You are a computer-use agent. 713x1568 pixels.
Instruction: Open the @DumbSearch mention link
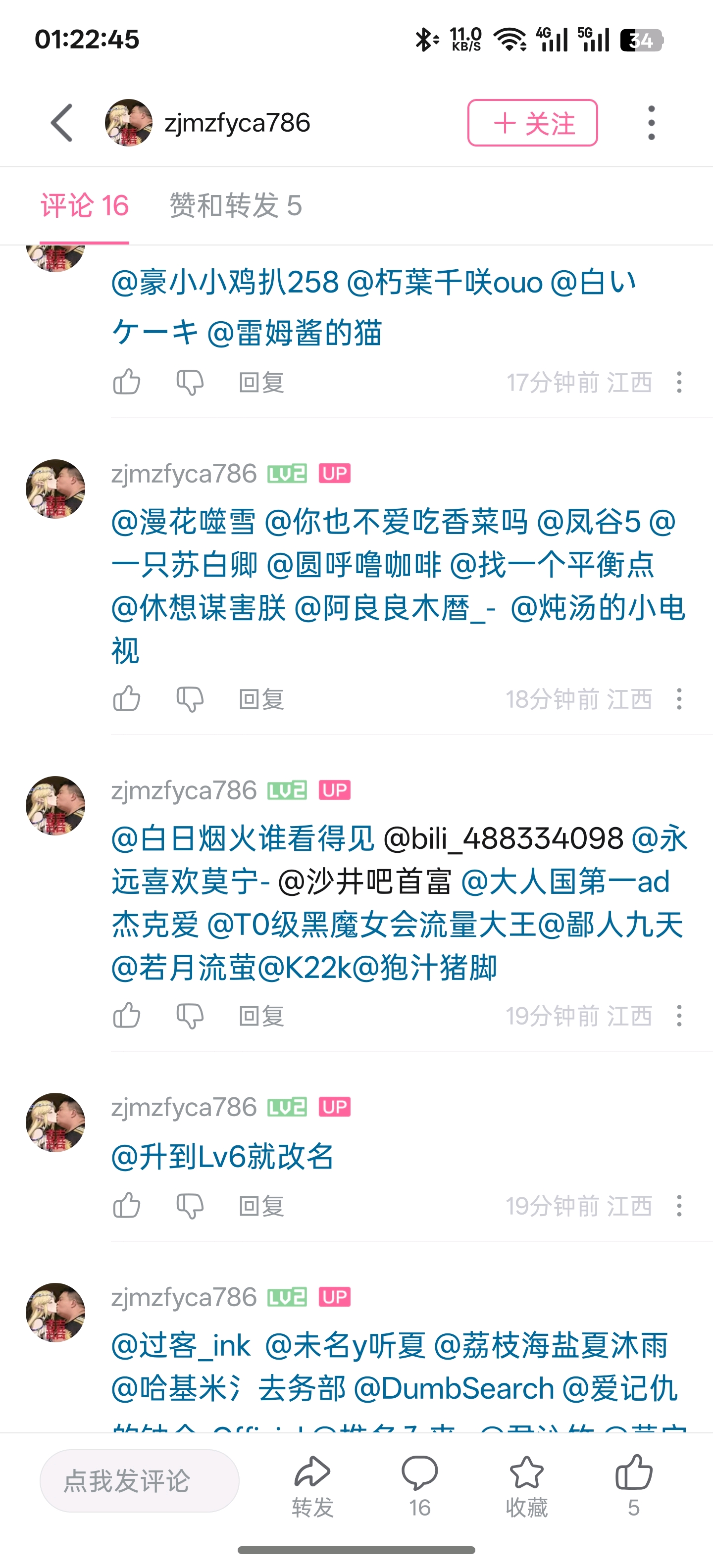(454, 1389)
